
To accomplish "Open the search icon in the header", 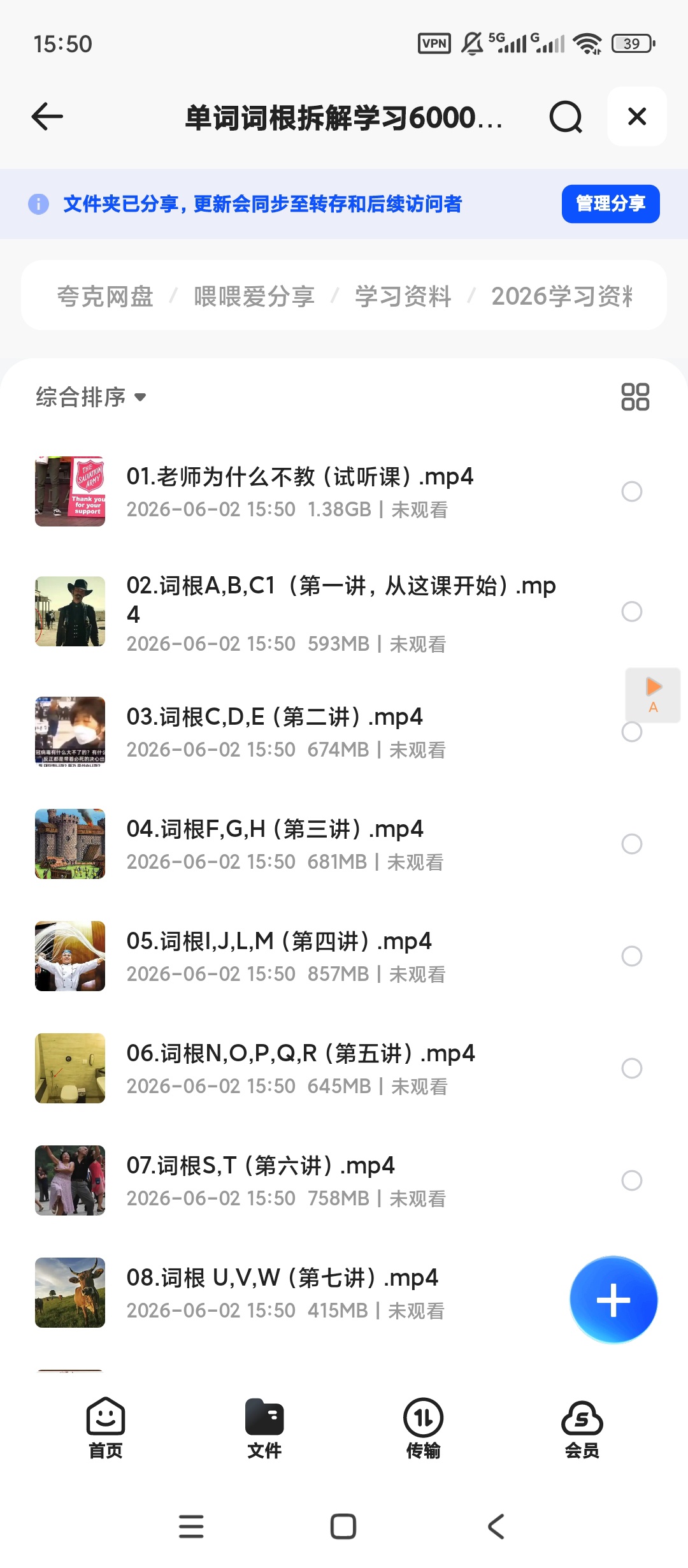I will click(566, 117).
